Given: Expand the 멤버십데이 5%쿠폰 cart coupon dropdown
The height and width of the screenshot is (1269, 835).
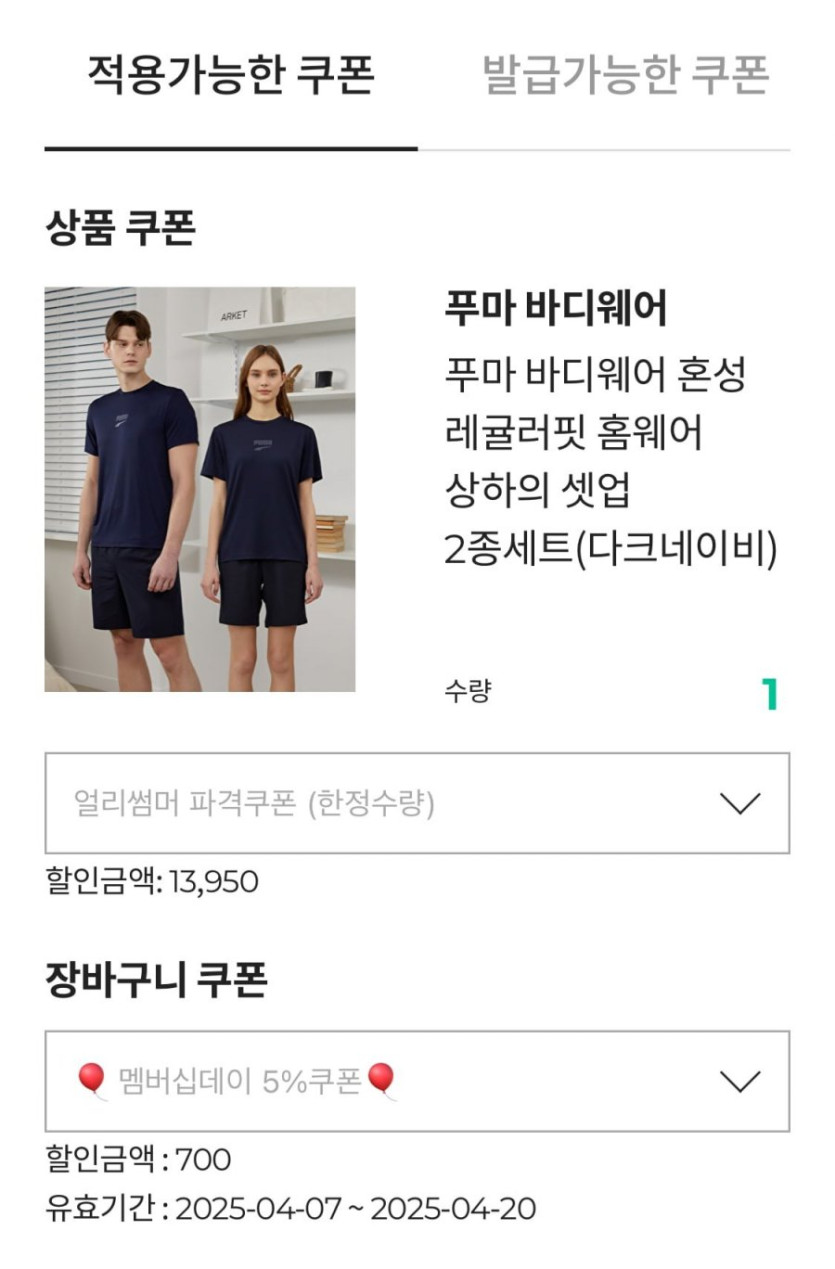Looking at the screenshot, I should click(x=417, y=1081).
